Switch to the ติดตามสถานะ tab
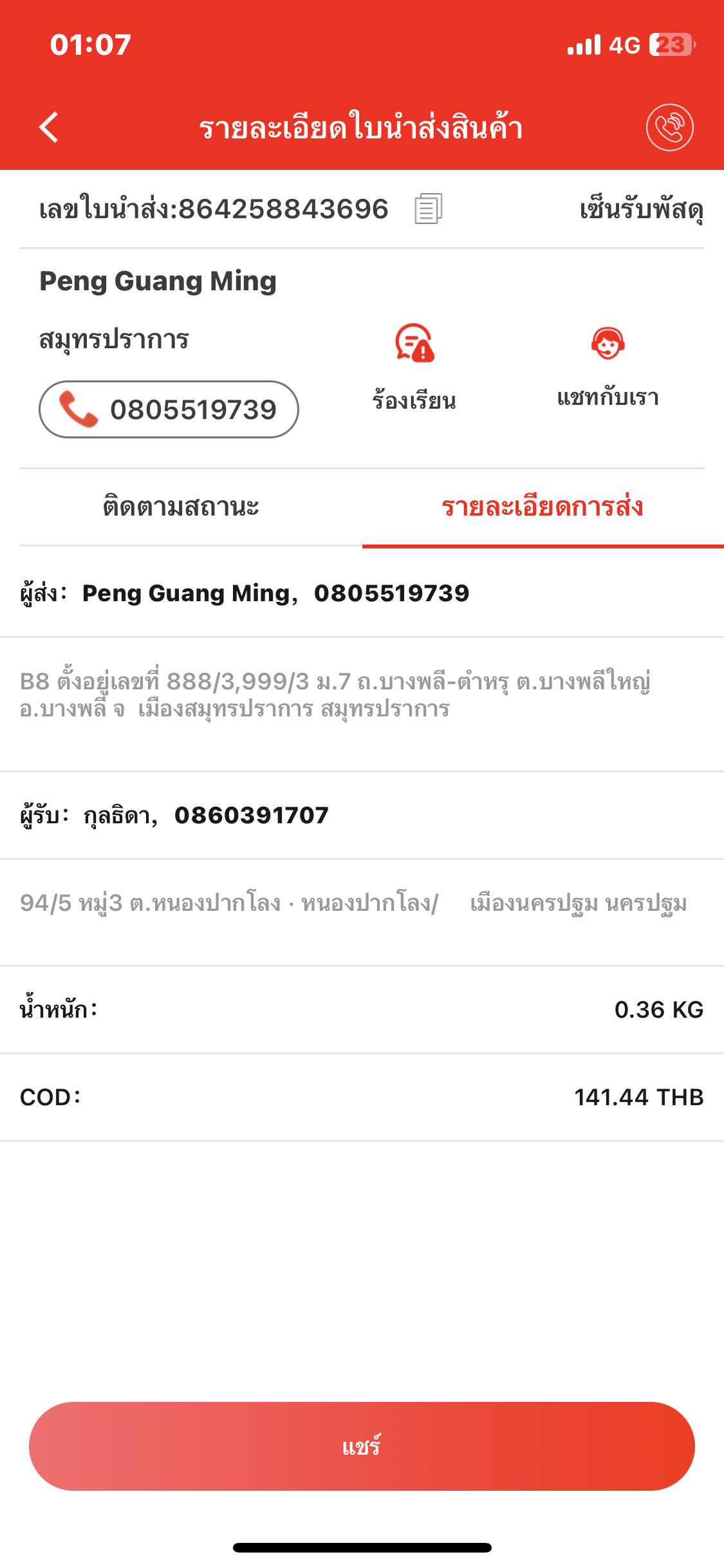 (x=181, y=507)
